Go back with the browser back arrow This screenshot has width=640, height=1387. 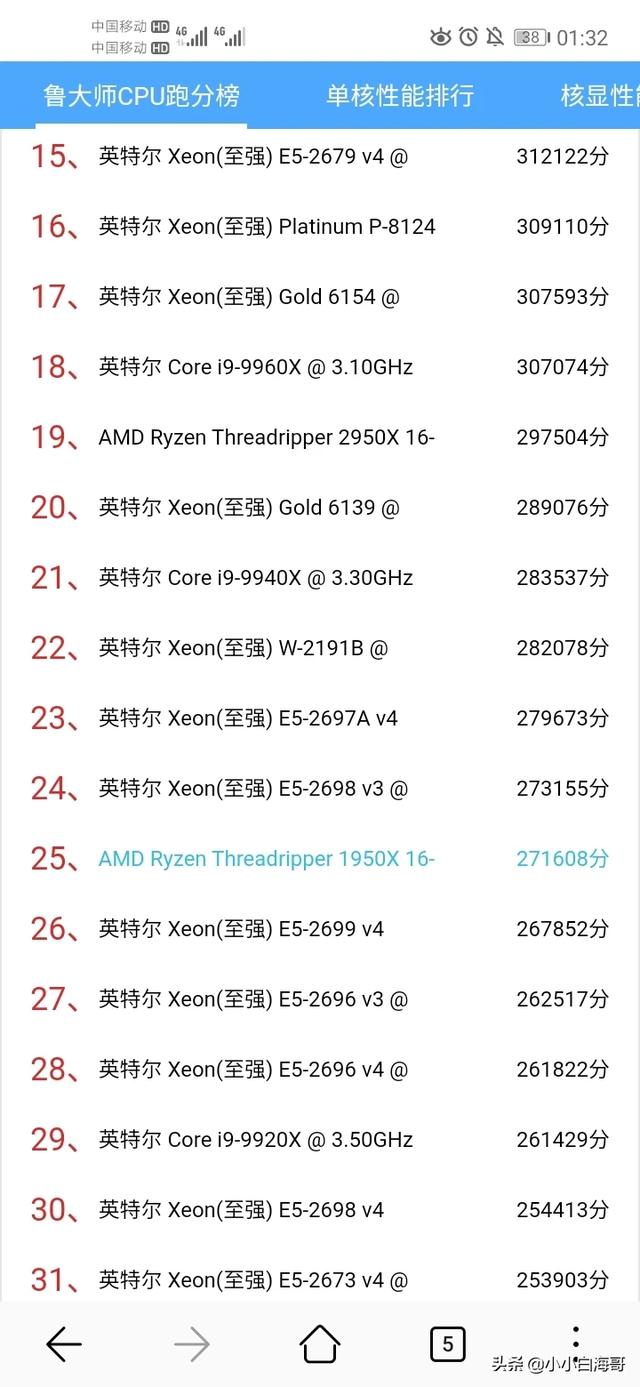(64, 1345)
